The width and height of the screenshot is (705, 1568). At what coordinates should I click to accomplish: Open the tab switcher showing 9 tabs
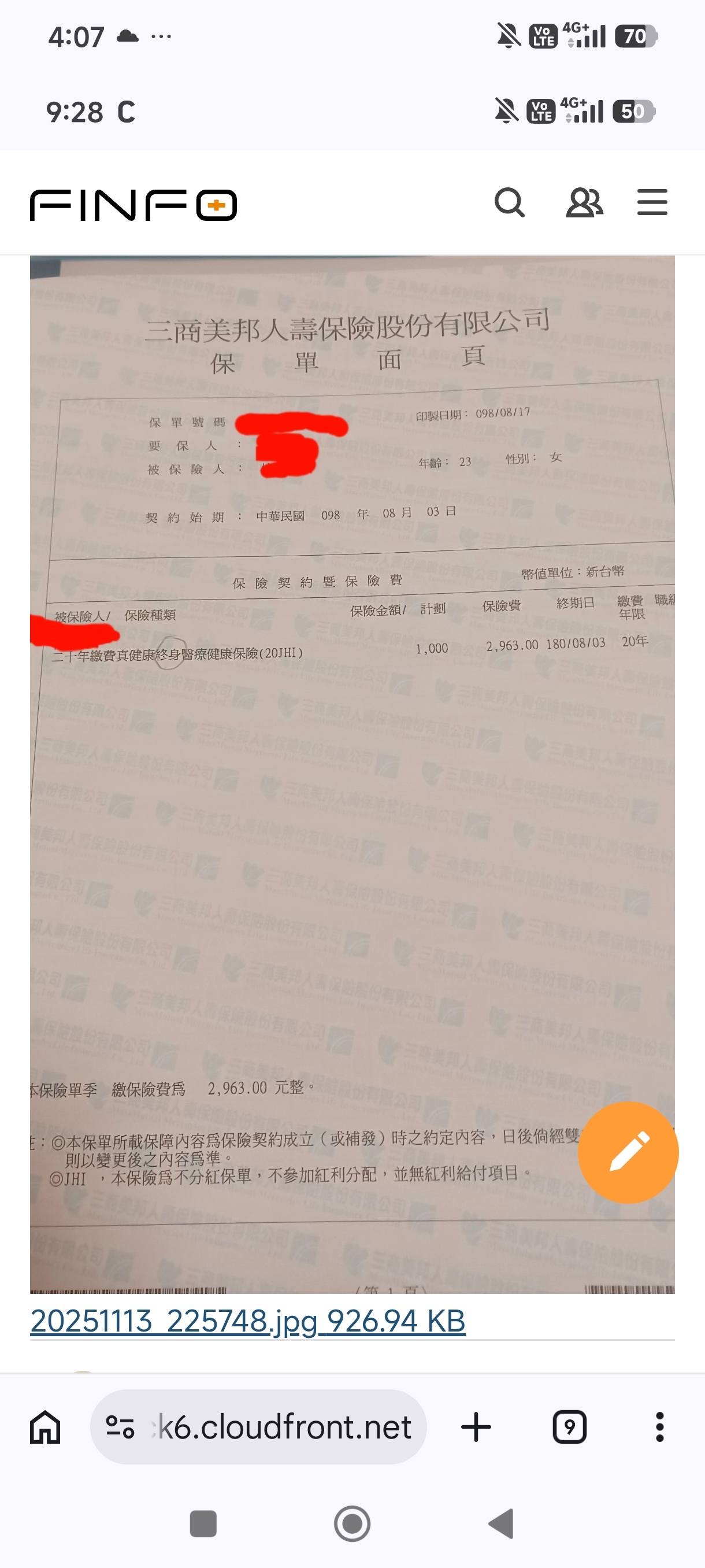click(569, 1427)
